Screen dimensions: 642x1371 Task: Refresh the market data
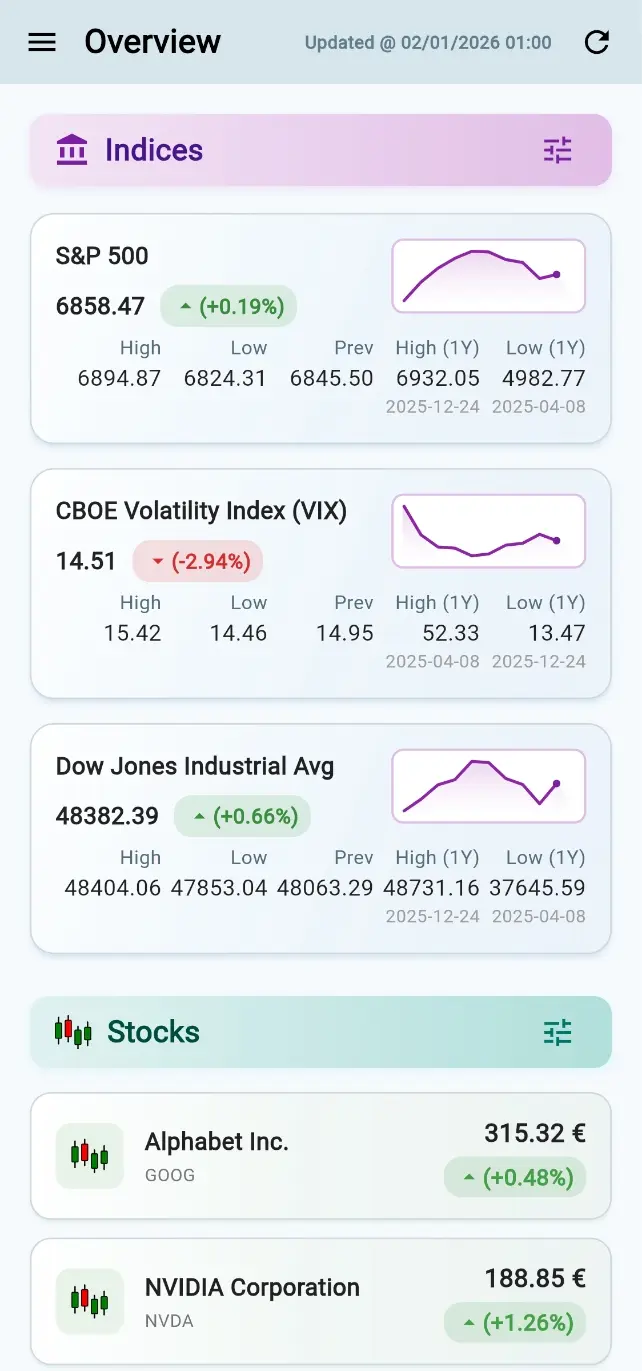pos(597,42)
